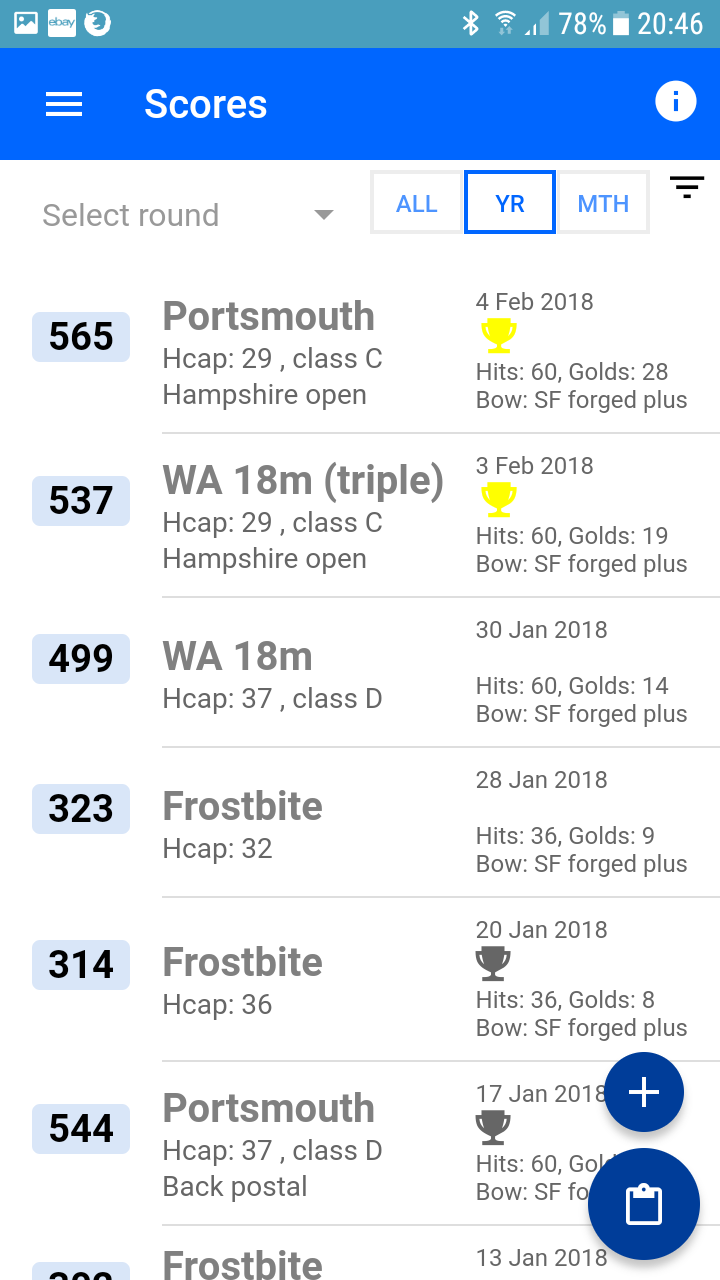Select the YR filter
The width and height of the screenshot is (720, 1280).
click(x=510, y=203)
